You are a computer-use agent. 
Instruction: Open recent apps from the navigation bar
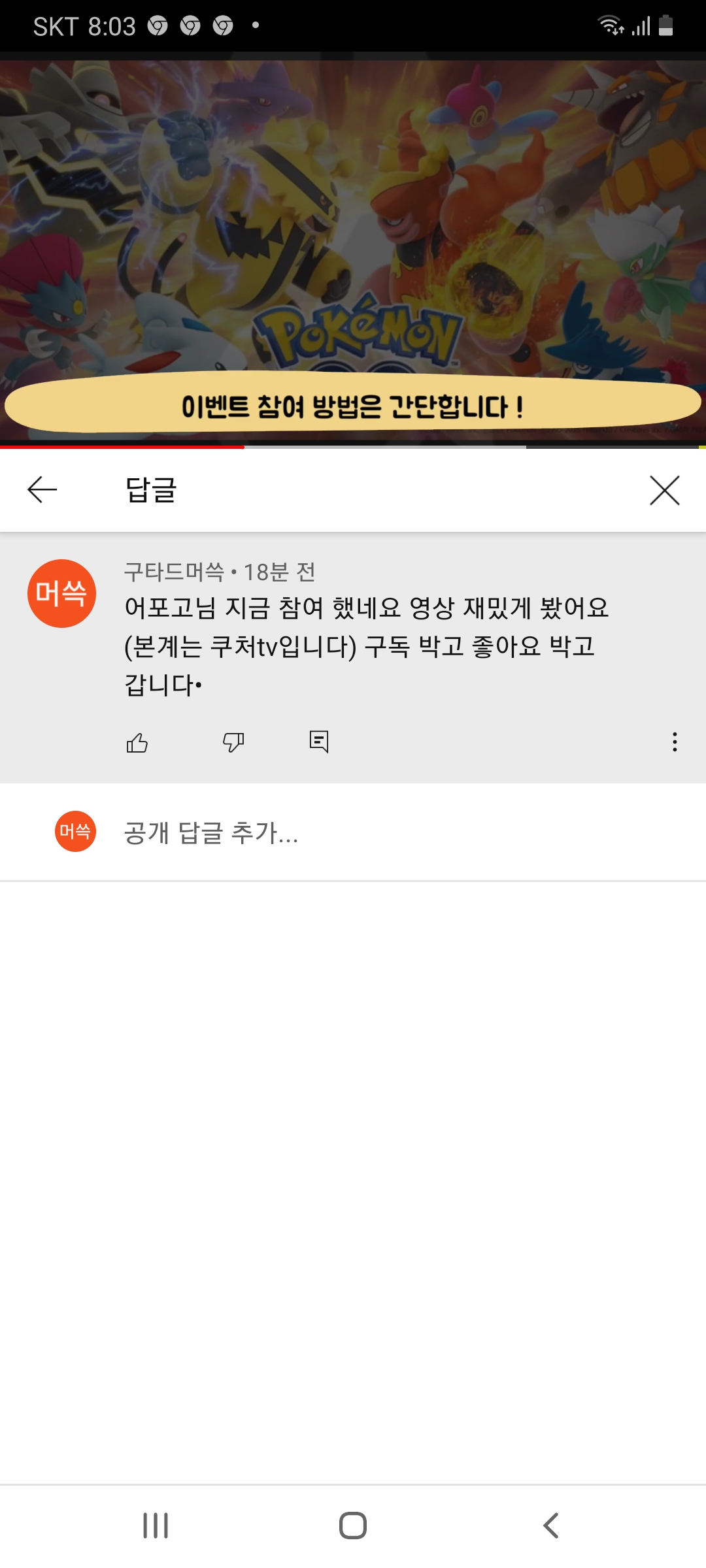[x=156, y=1526]
